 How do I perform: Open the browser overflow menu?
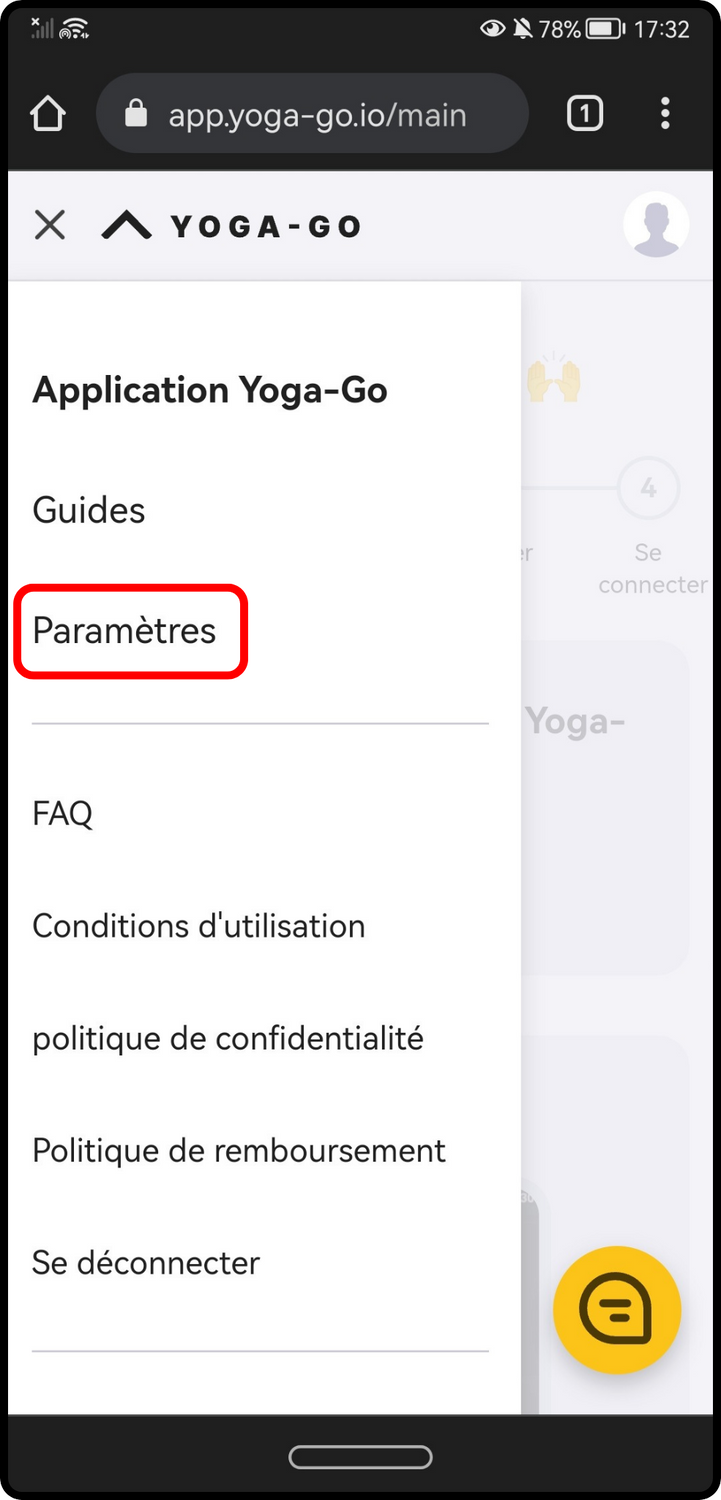pos(665,115)
